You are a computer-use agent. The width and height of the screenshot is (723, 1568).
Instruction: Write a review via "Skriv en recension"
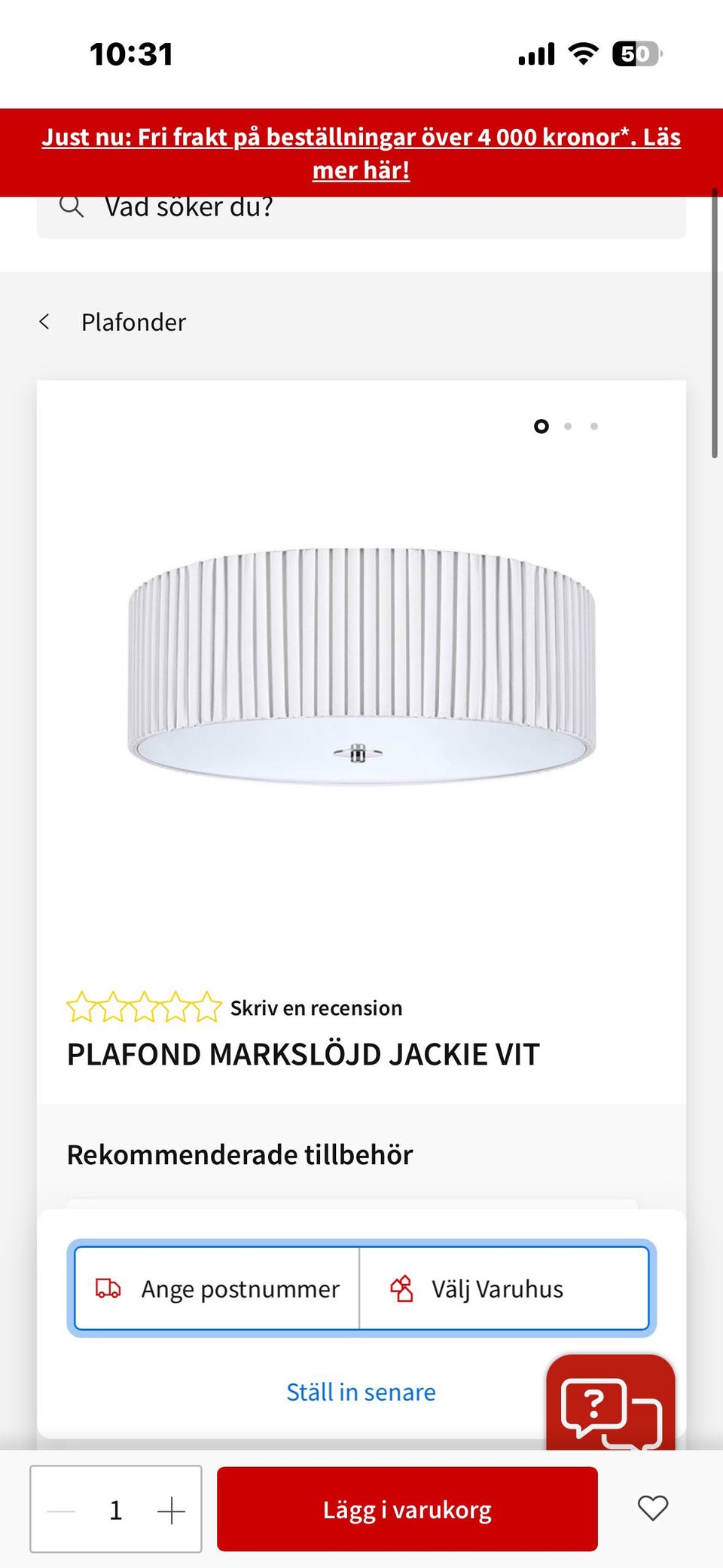316,1008
